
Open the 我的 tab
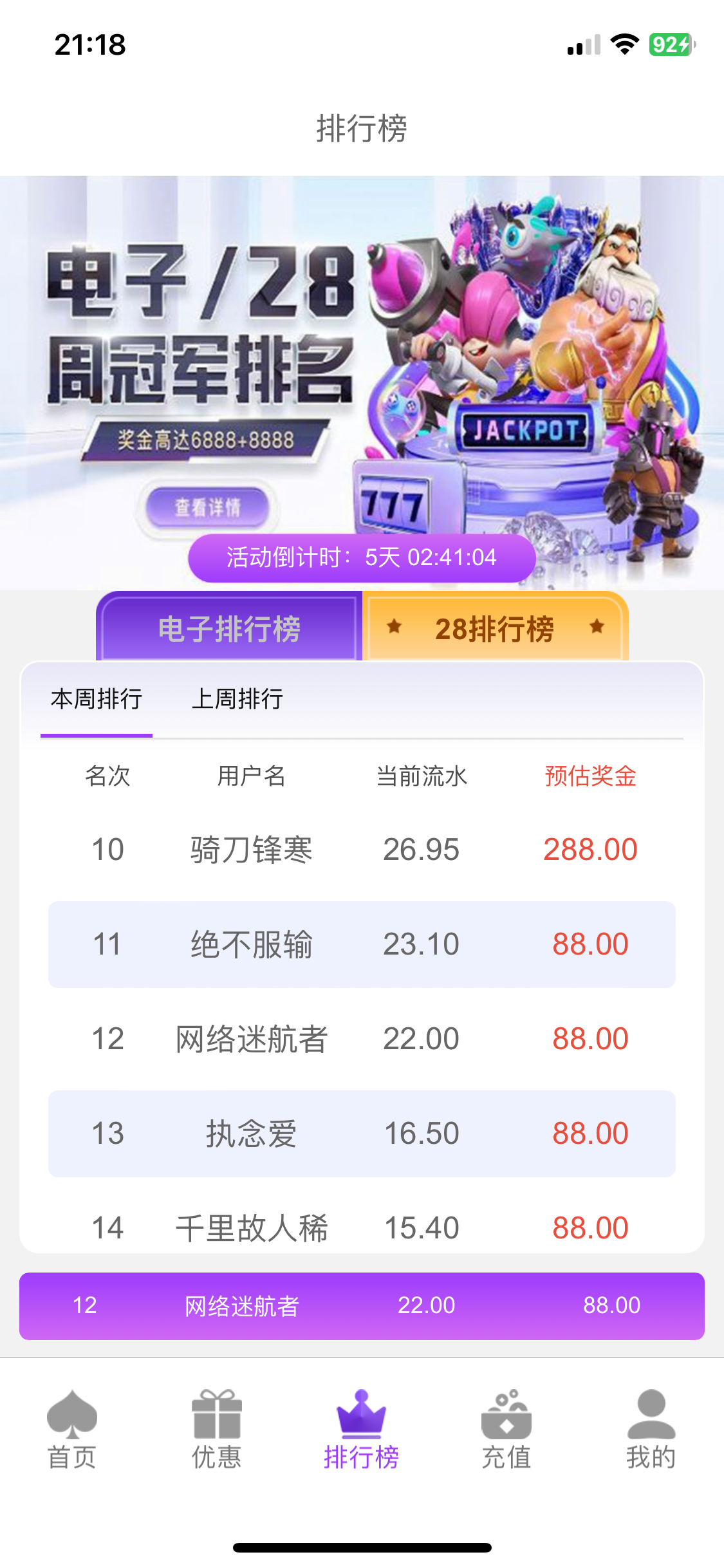click(x=651, y=1430)
